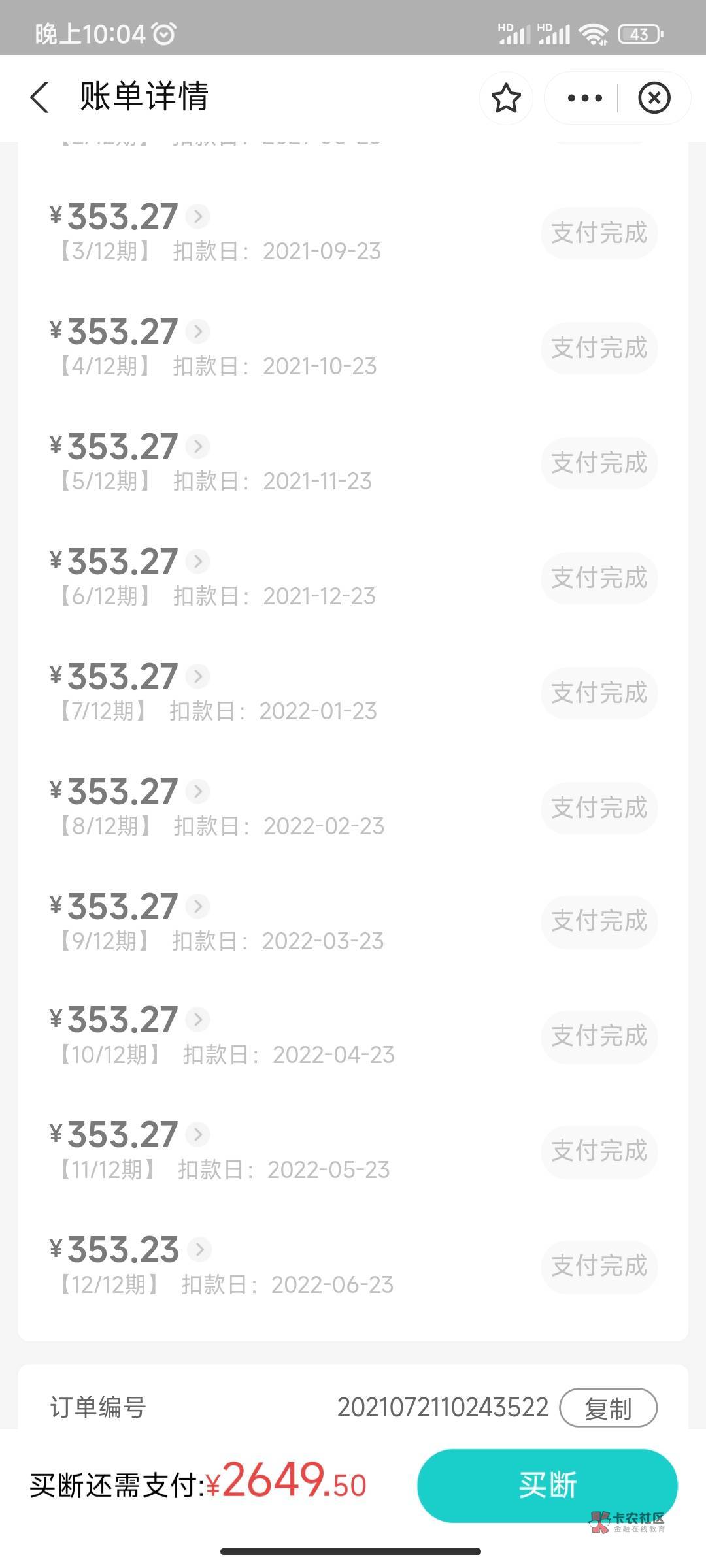The height and width of the screenshot is (1568, 706).
Task: Copy the order number with 复制
Action: pos(608,1408)
